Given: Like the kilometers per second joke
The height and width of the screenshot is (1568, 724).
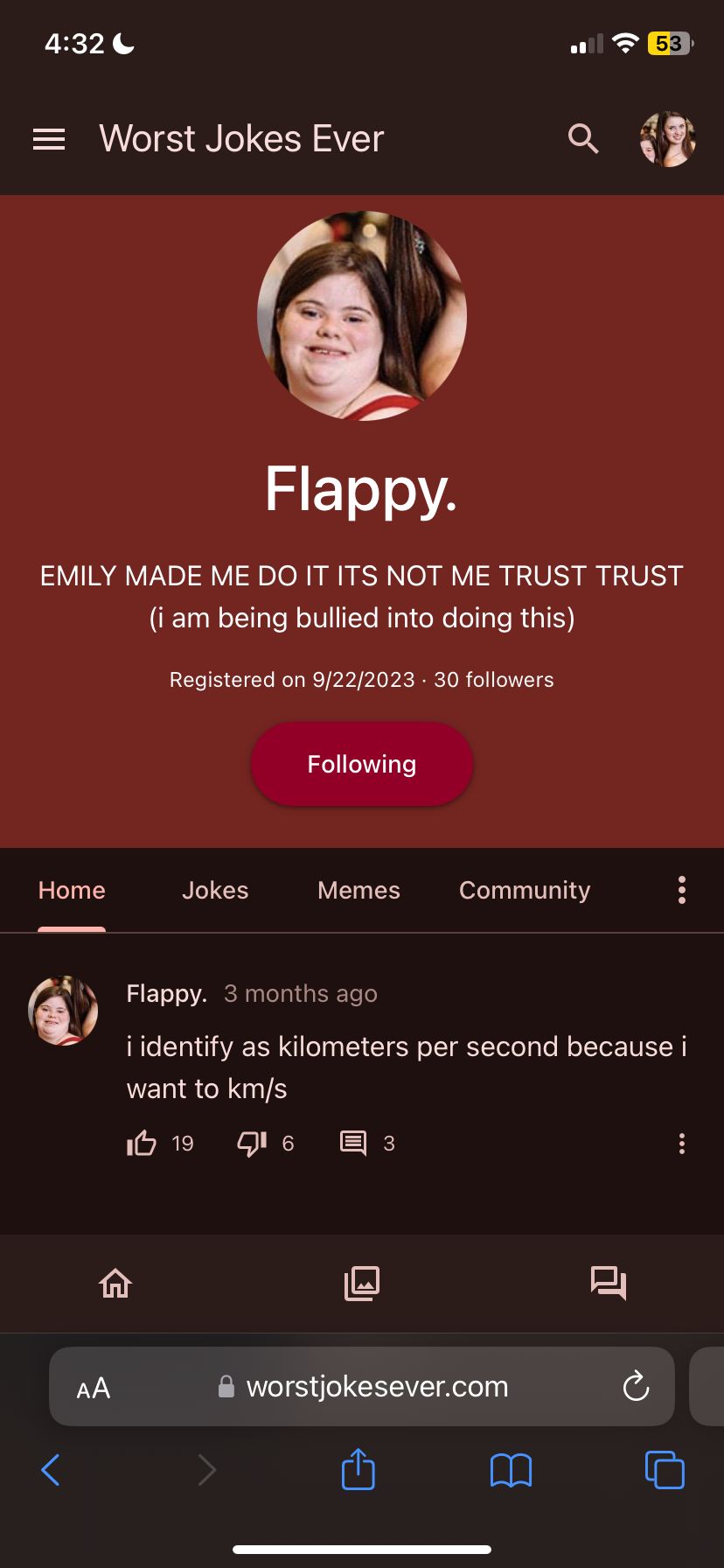Looking at the screenshot, I should 143,1143.
